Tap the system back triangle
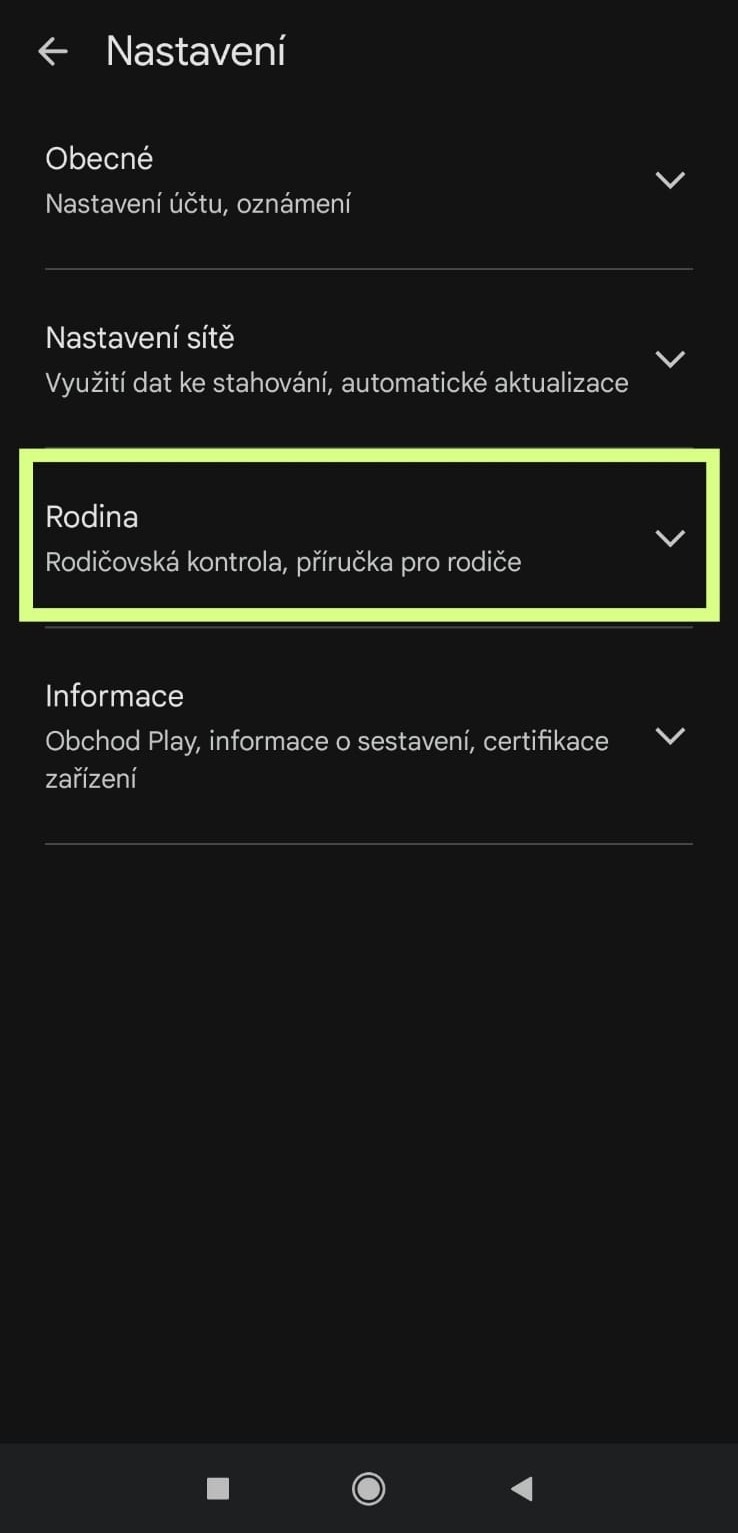 (521, 1489)
